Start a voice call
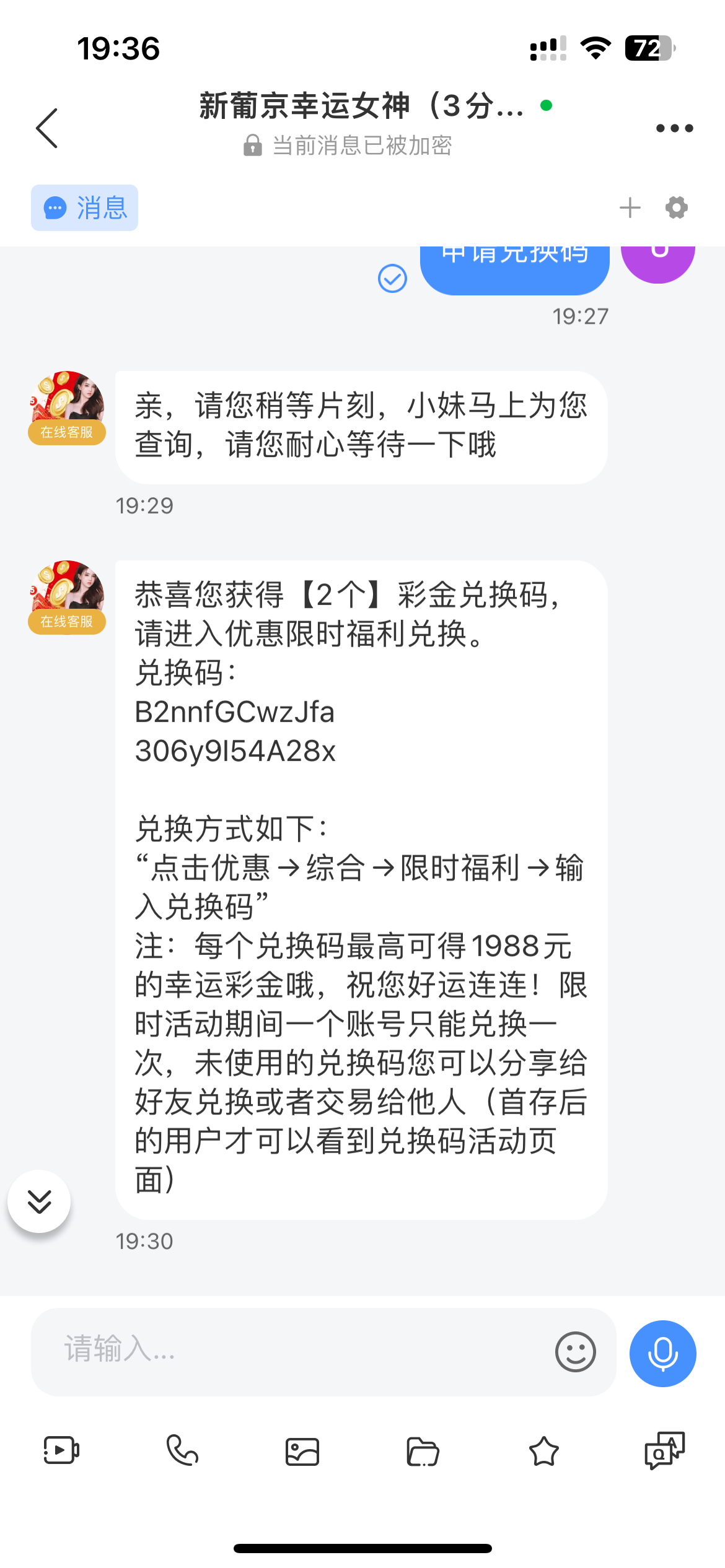This screenshot has height=1568, width=725. (182, 1450)
